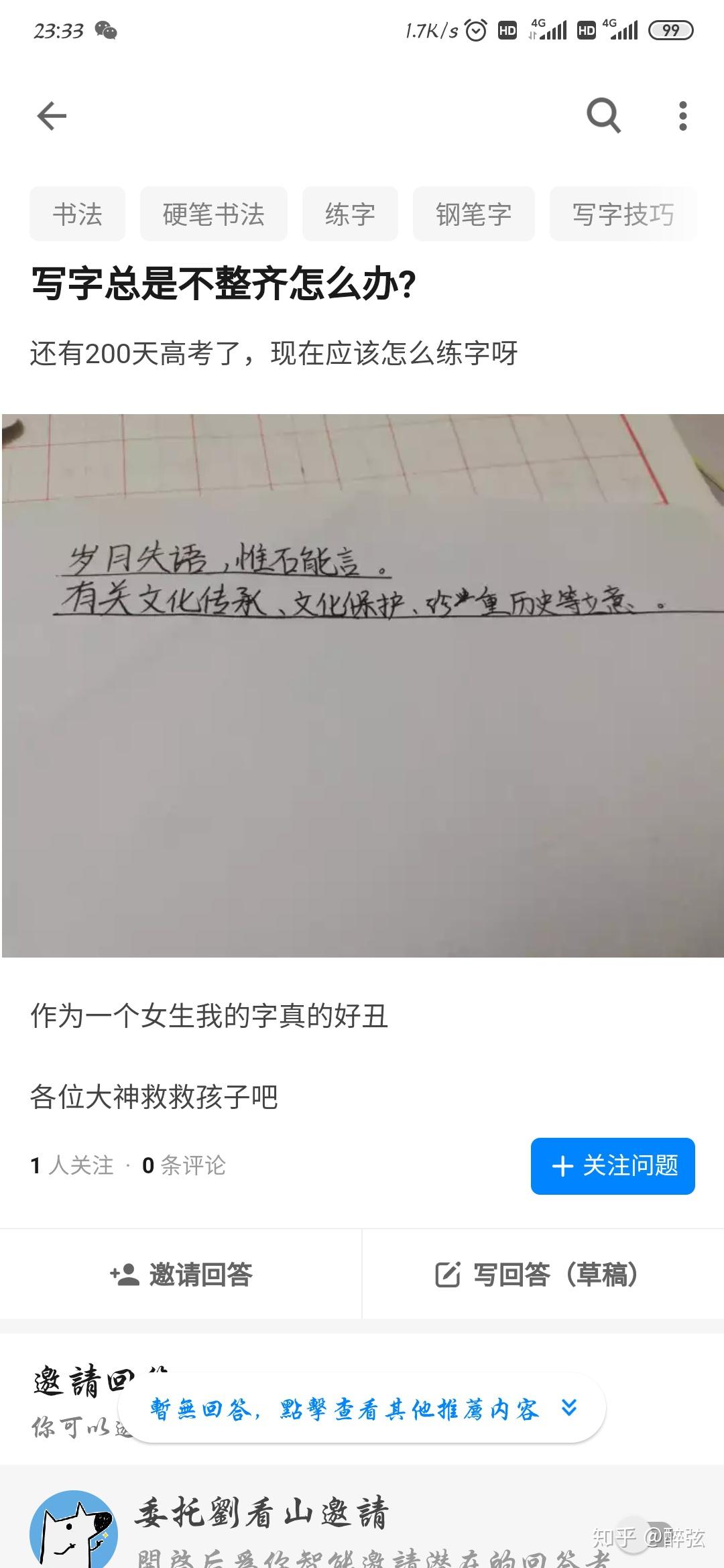Screen dimensions: 724x1568
Task: Open the 写字技巧 topic tag
Action: [x=622, y=214]
